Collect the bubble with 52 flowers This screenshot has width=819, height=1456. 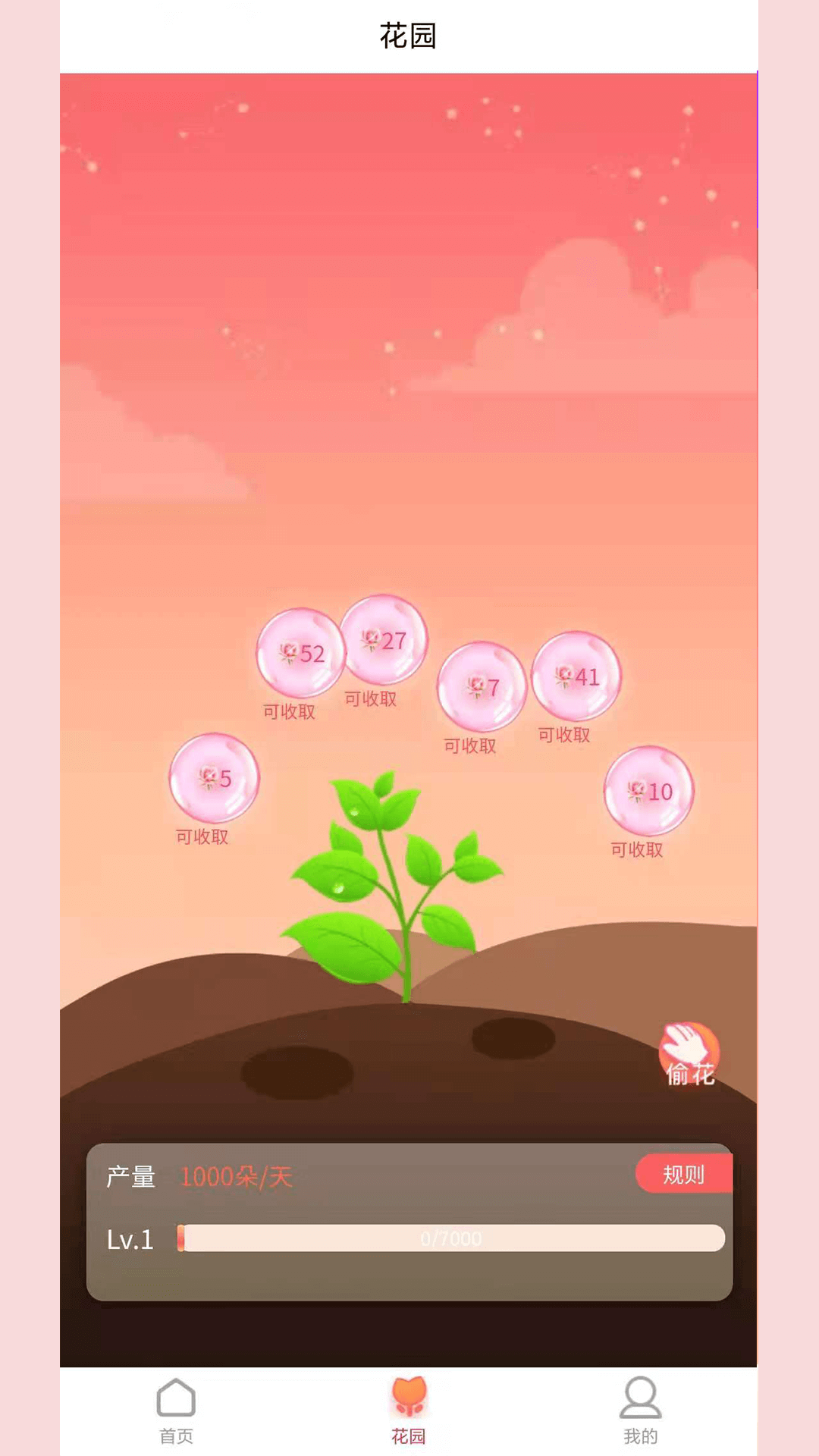pyautogui.click(x=302, y=652)
